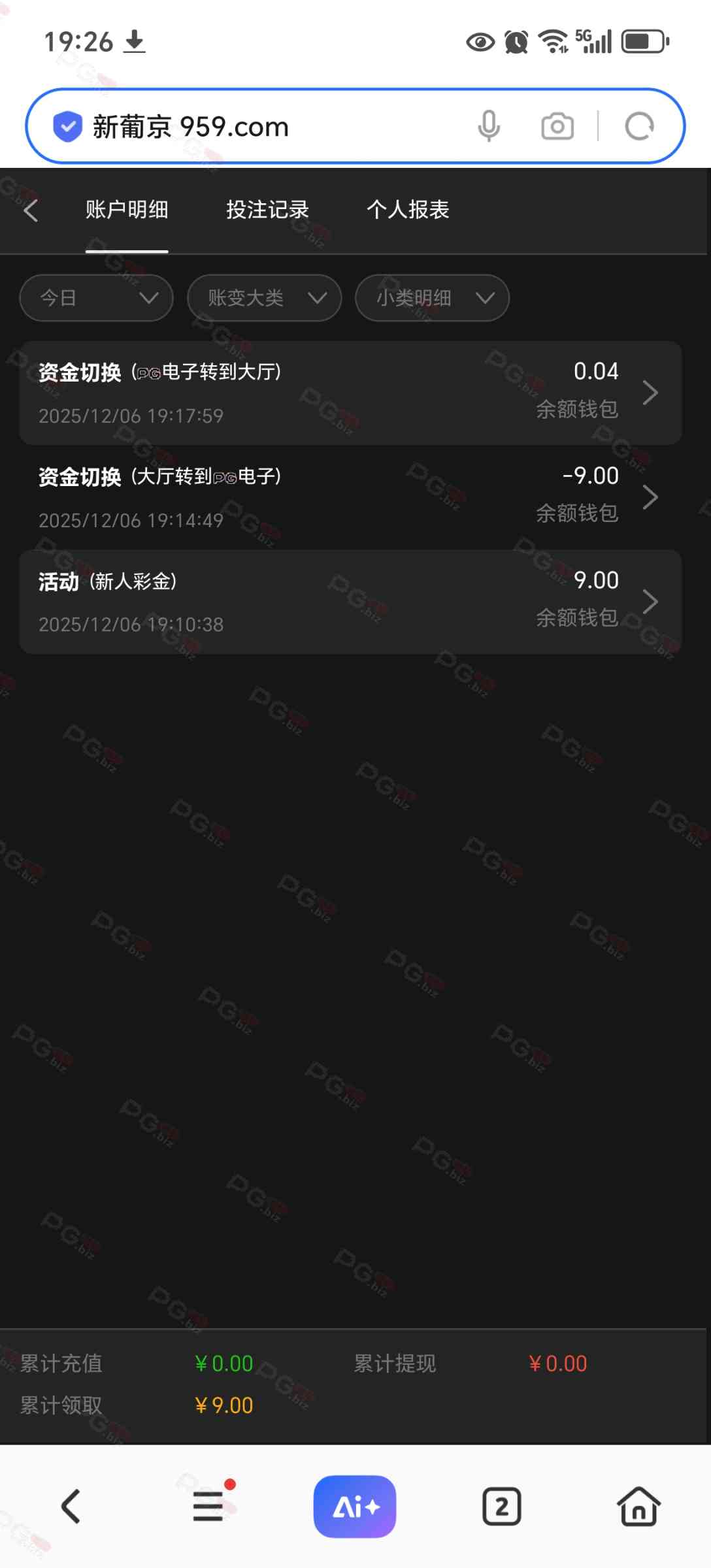The height and width of the screenshot is (1568, 711).
Task: Expand the 今日 date dropdown
Action: click(x=97, y=298)
